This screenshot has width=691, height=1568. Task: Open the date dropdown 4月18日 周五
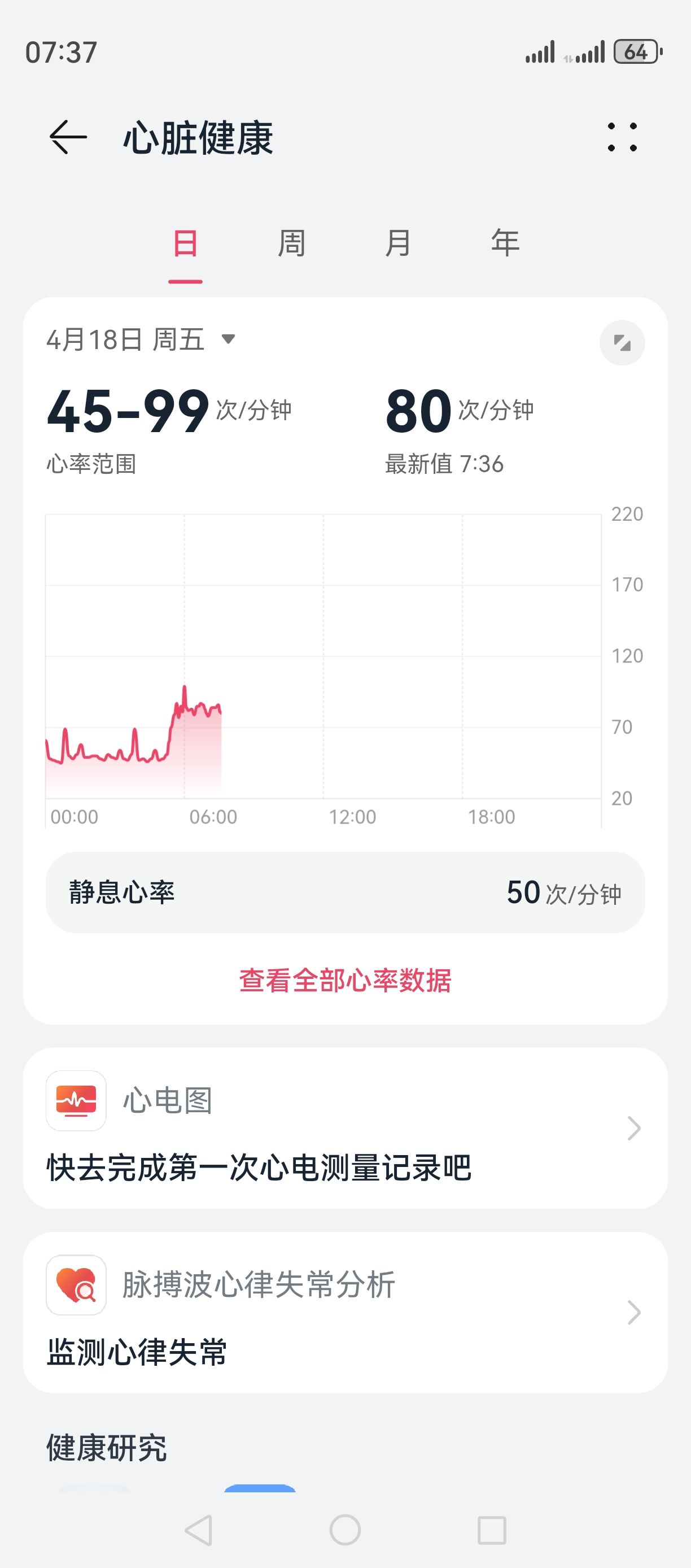click(141, 339)
